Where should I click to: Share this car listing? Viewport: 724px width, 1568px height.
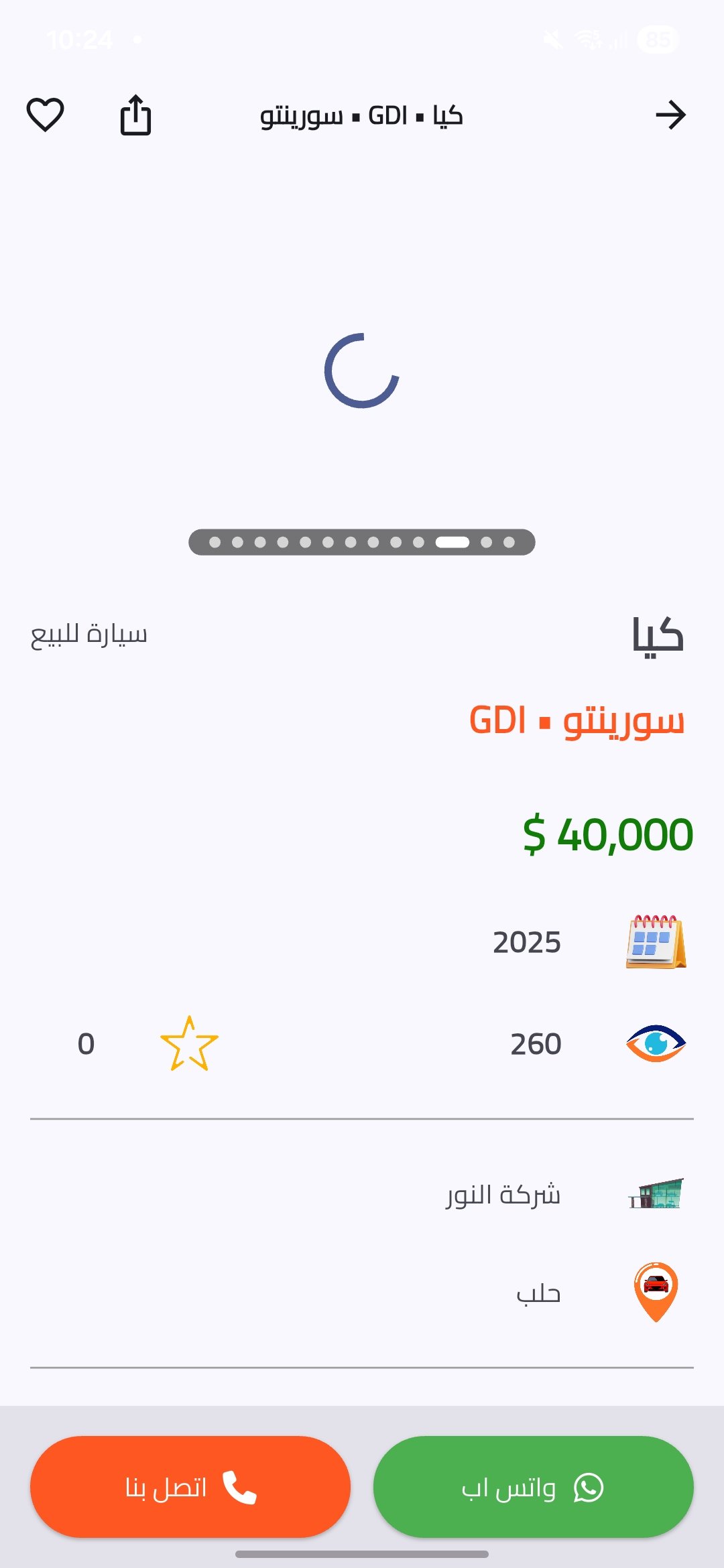click(x=135, y=115)
